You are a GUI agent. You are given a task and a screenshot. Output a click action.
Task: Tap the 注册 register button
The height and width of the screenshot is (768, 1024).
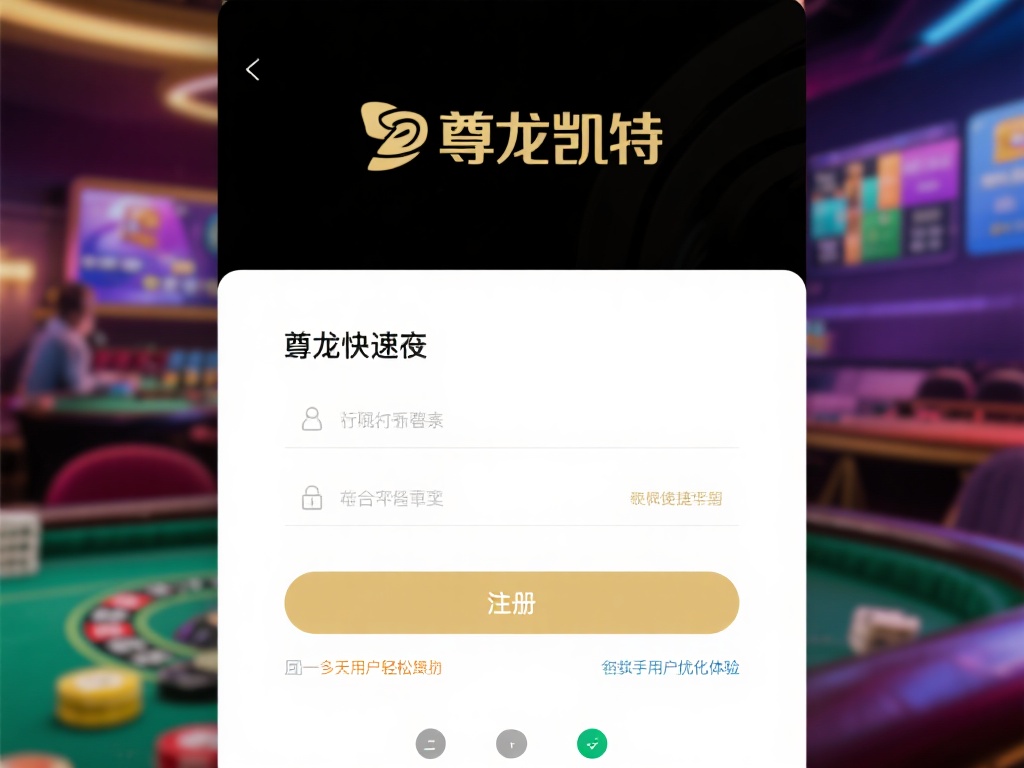tap(511, 603)
